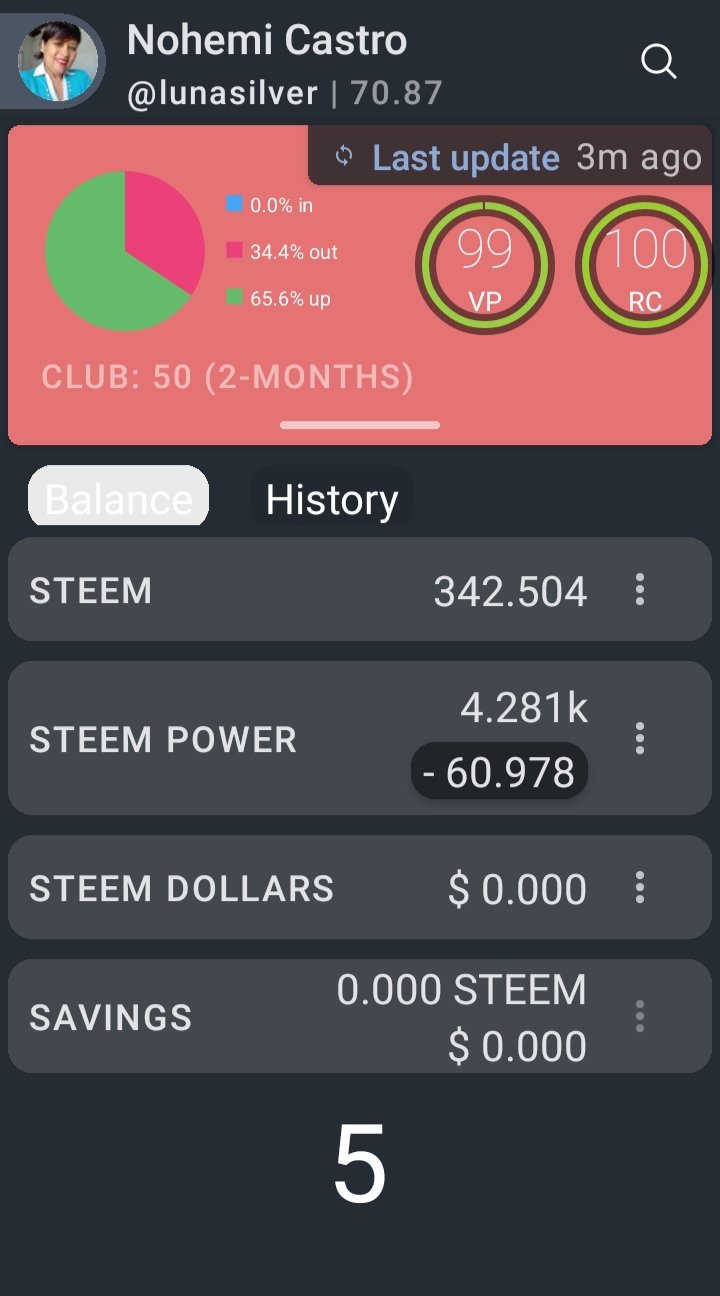
Task: Open the search icon in the header
Action: coord(659,62)
